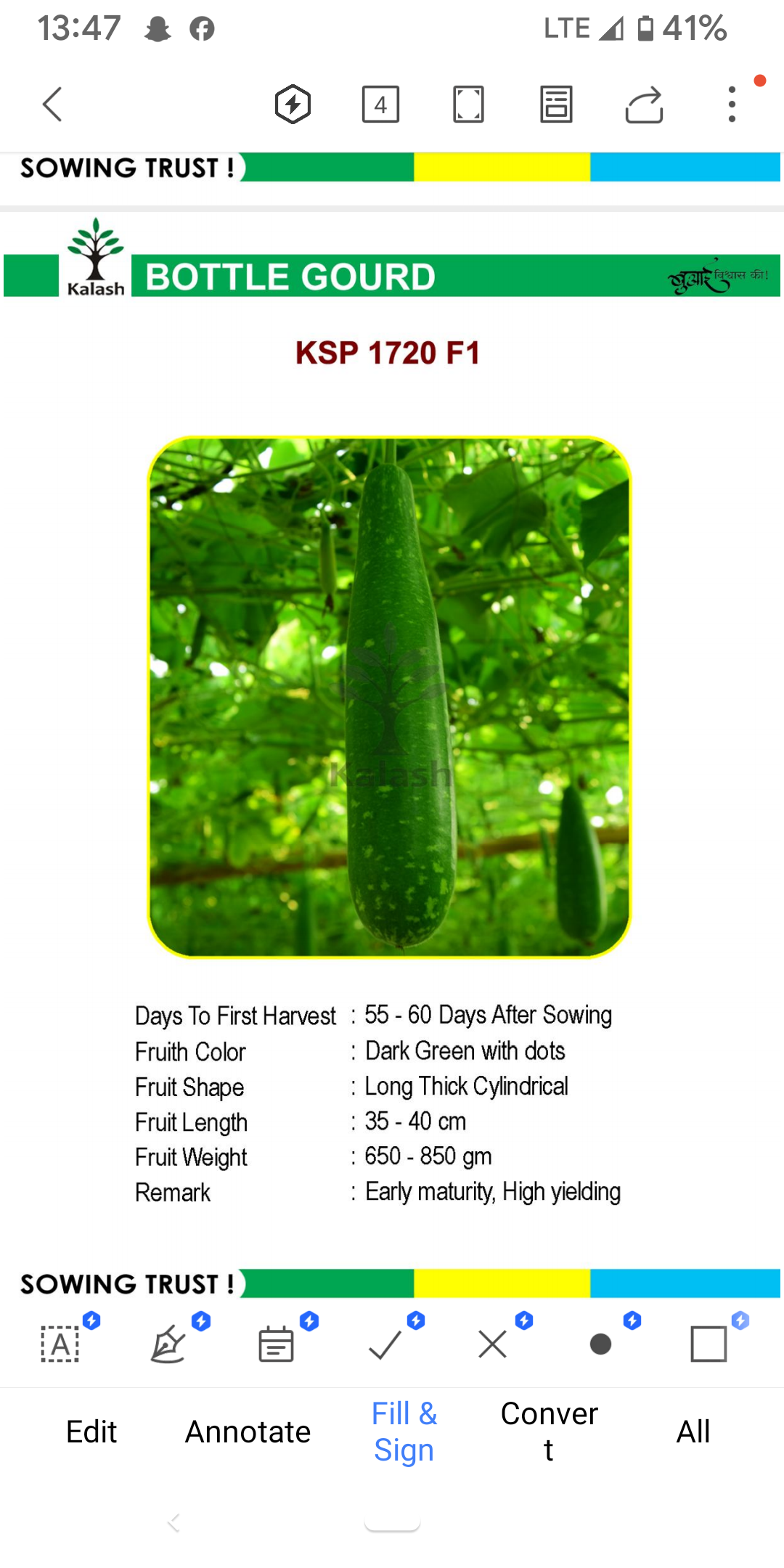Switch to the Annotate tab
The image size is (784, 1568).
(x=248, y=1432)
